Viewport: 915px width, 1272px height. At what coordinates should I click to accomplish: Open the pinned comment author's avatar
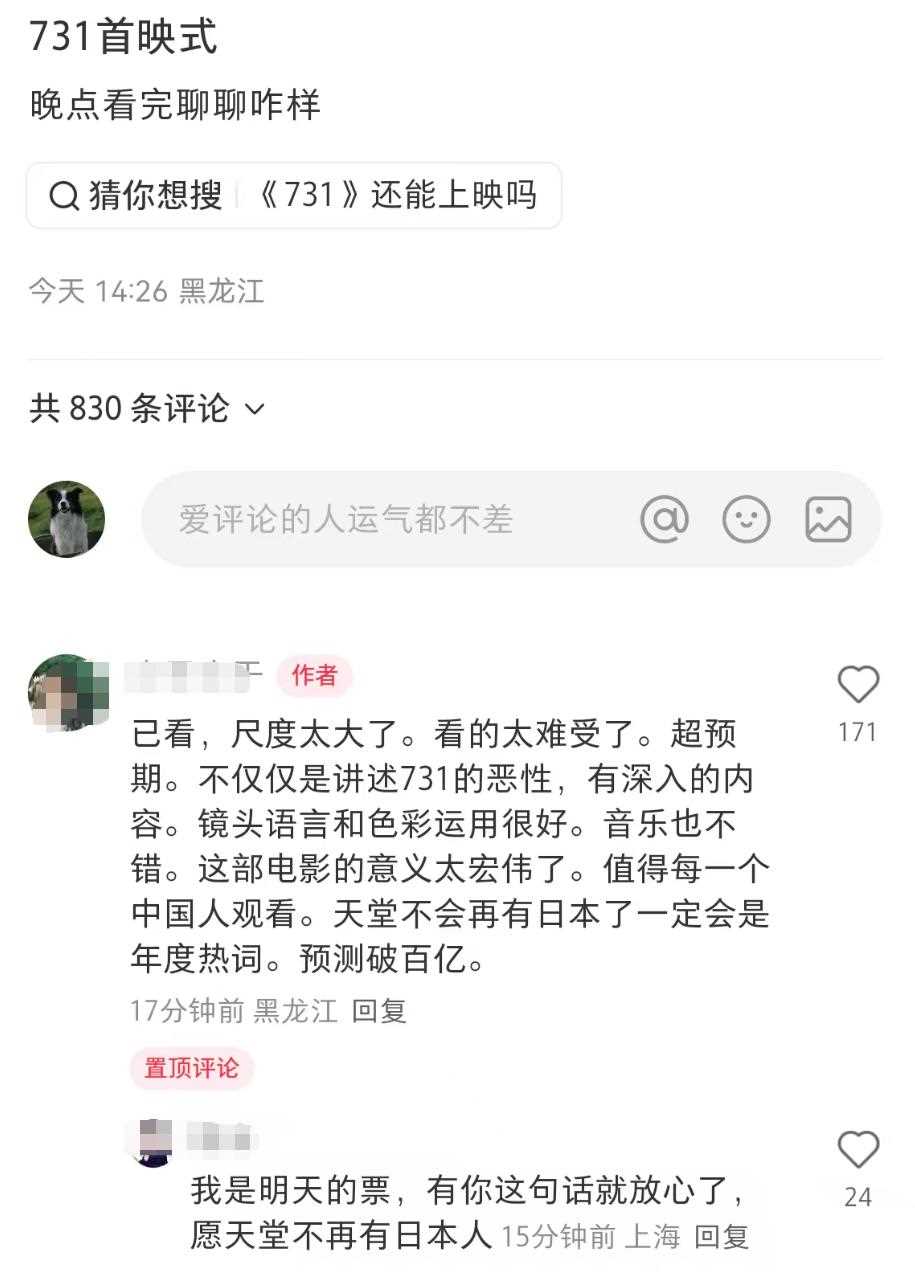(66, 692)
